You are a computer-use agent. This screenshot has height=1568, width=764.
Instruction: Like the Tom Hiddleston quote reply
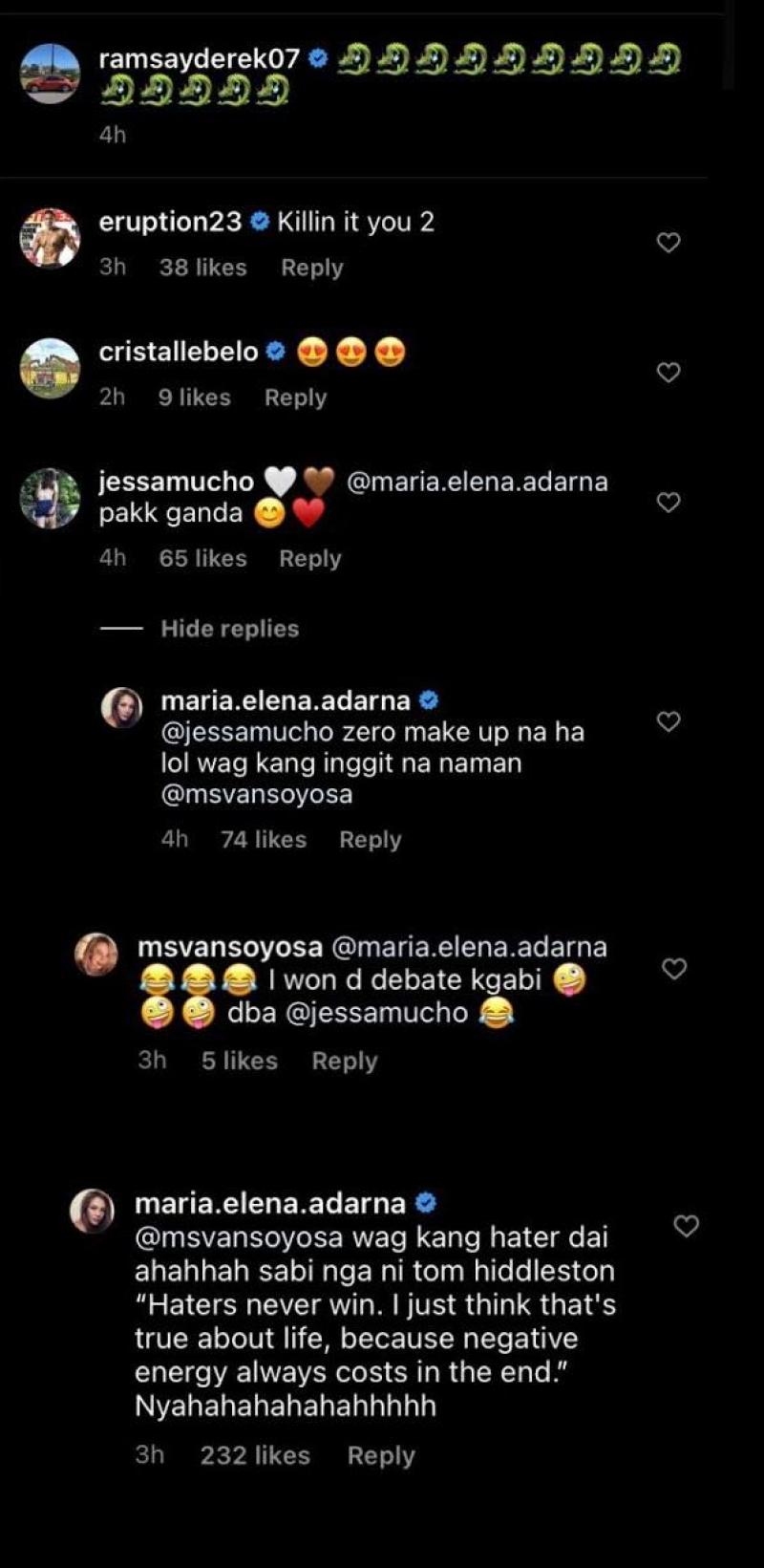tap(686, 1226)
